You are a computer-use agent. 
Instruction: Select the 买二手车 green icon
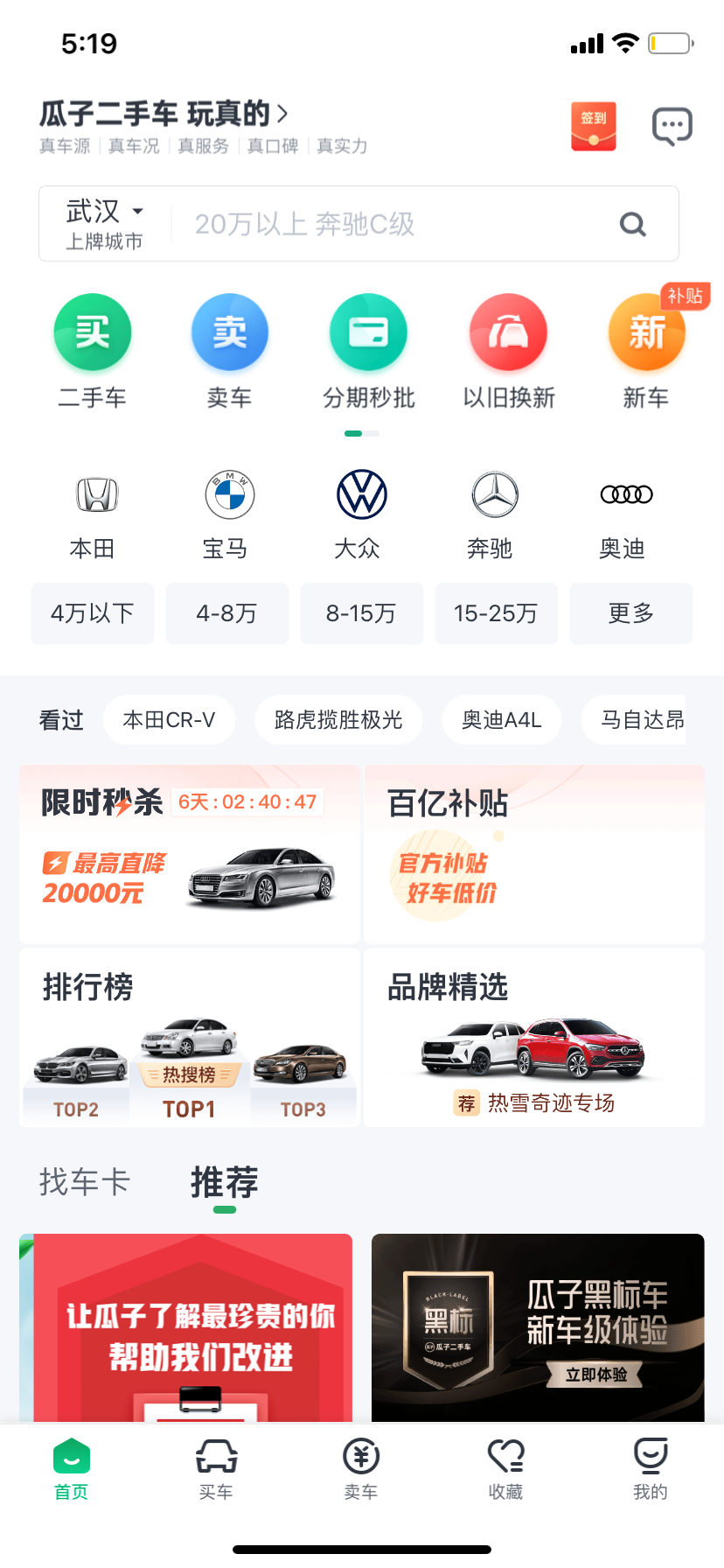click(x=93, y=332)
